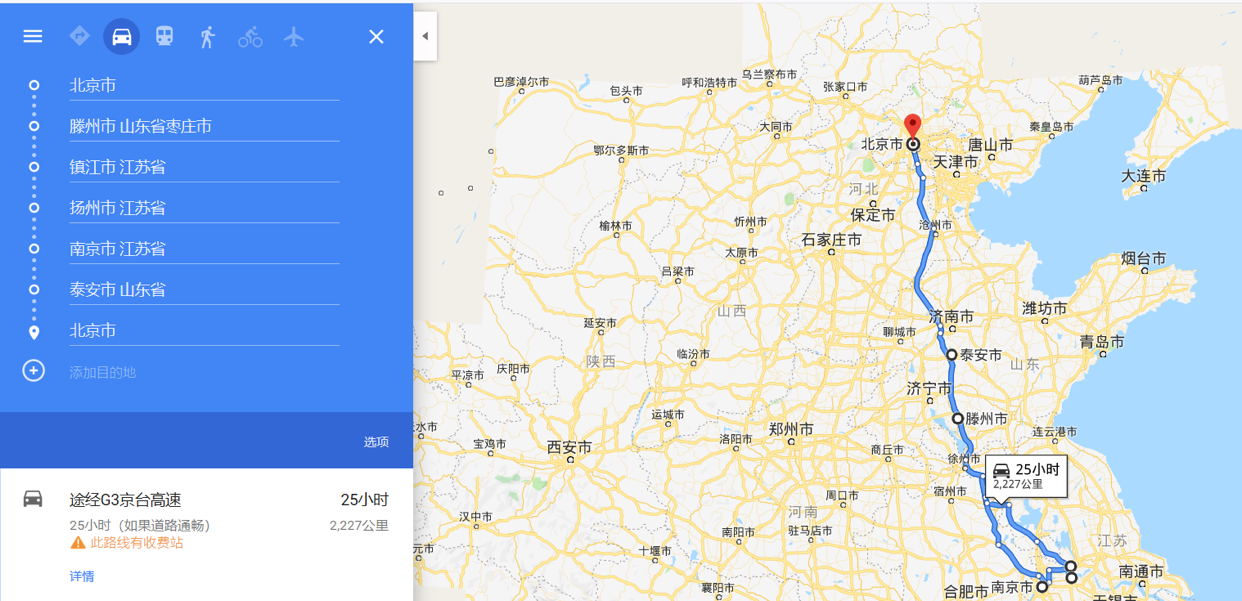The image size is (1242, 601).
Task: Select the driving travel mode
Action: pos(122,37)
